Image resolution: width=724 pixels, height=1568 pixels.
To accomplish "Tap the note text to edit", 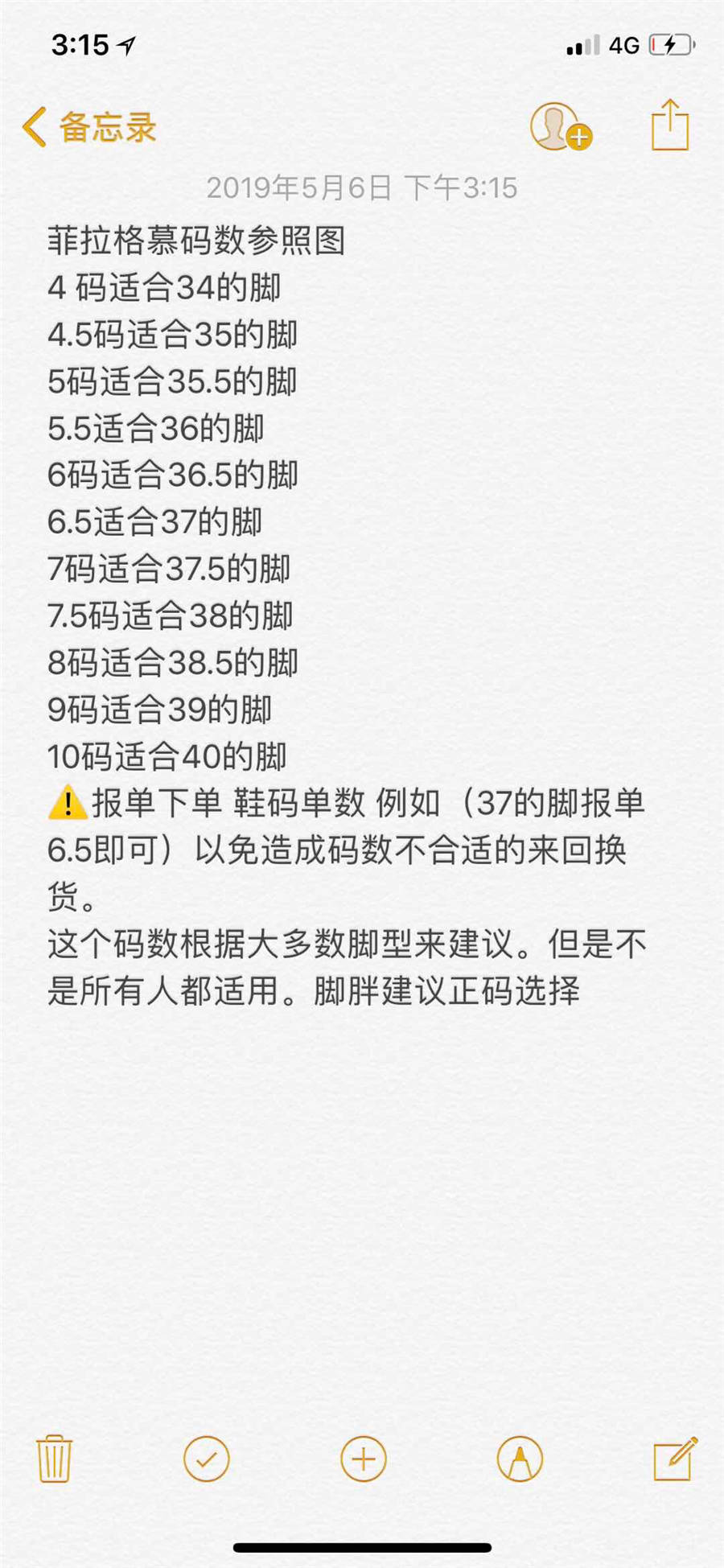I will coord(347,615).
